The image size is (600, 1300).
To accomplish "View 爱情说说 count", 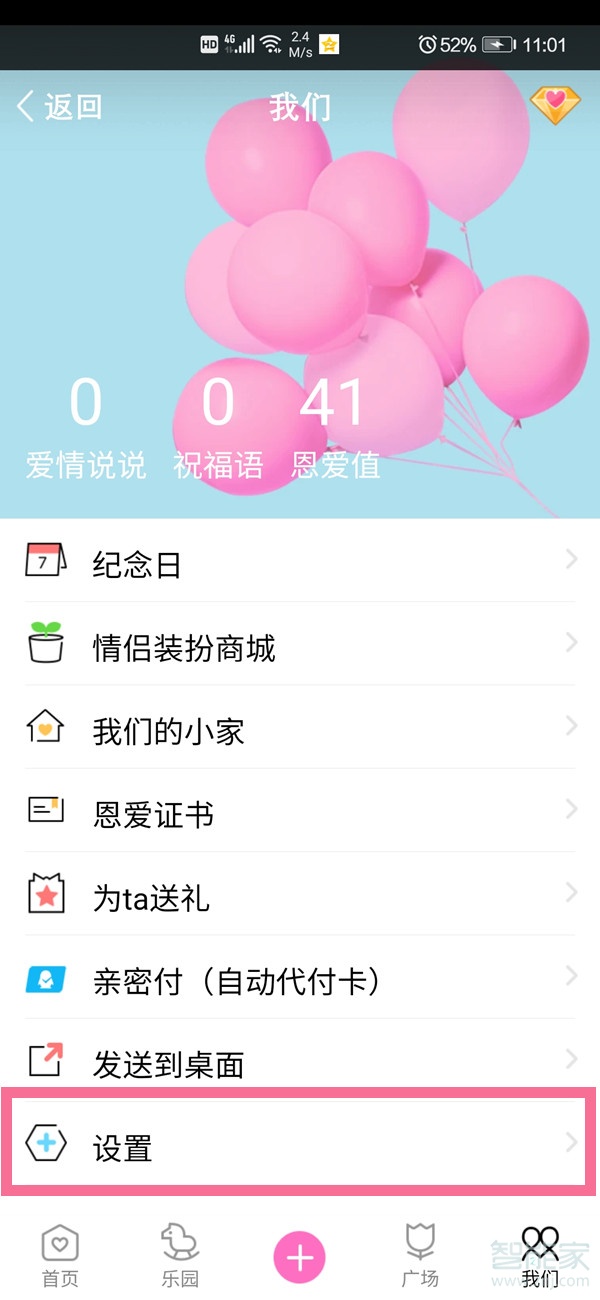I will (x=86, y=425).
